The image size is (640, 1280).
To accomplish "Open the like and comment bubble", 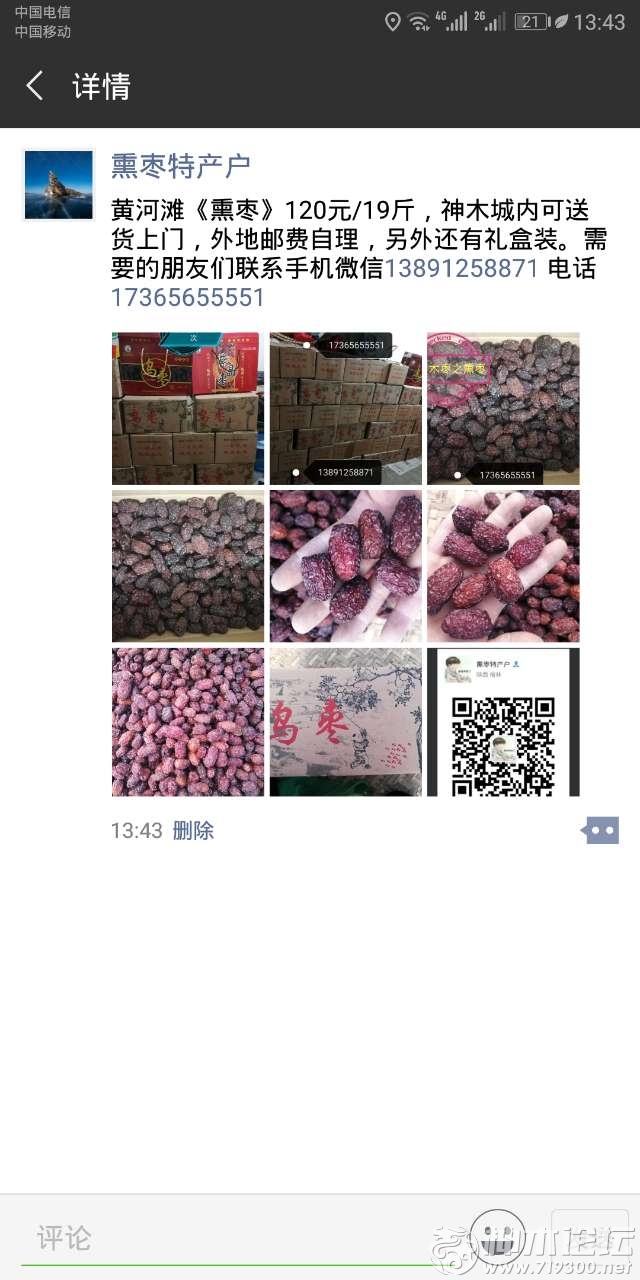I will pos(600,830).
